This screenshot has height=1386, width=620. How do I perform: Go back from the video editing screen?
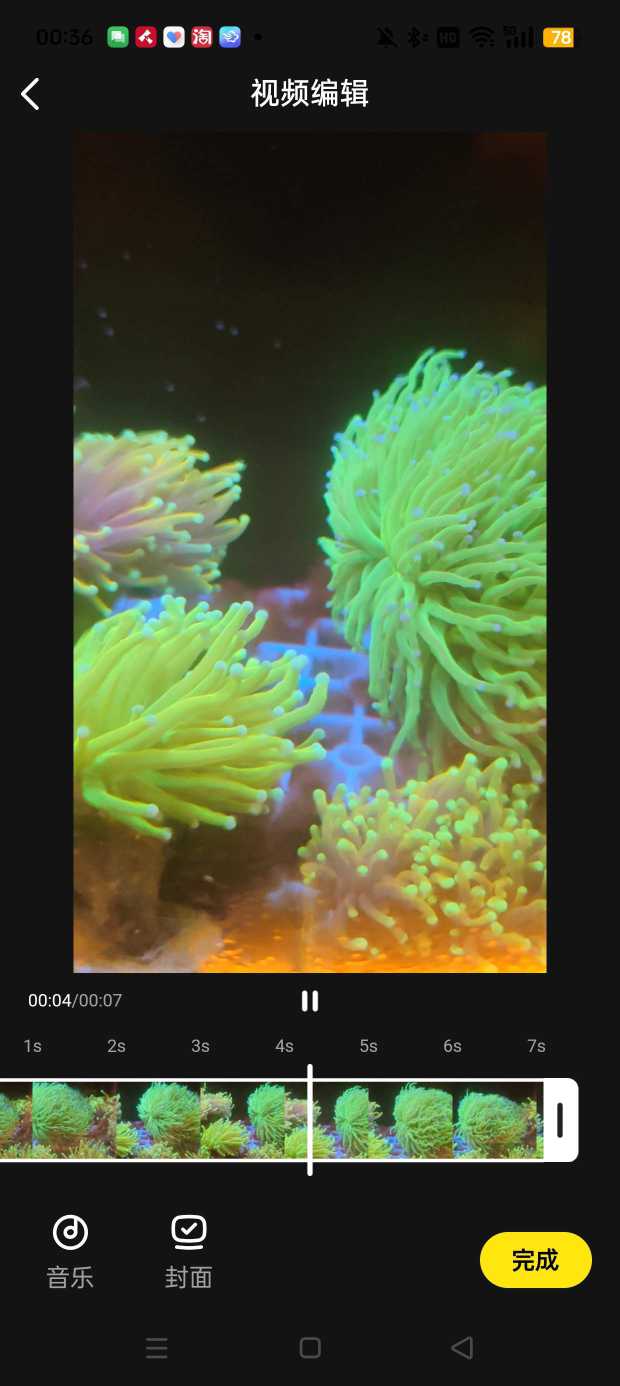[x=30, y=94]
